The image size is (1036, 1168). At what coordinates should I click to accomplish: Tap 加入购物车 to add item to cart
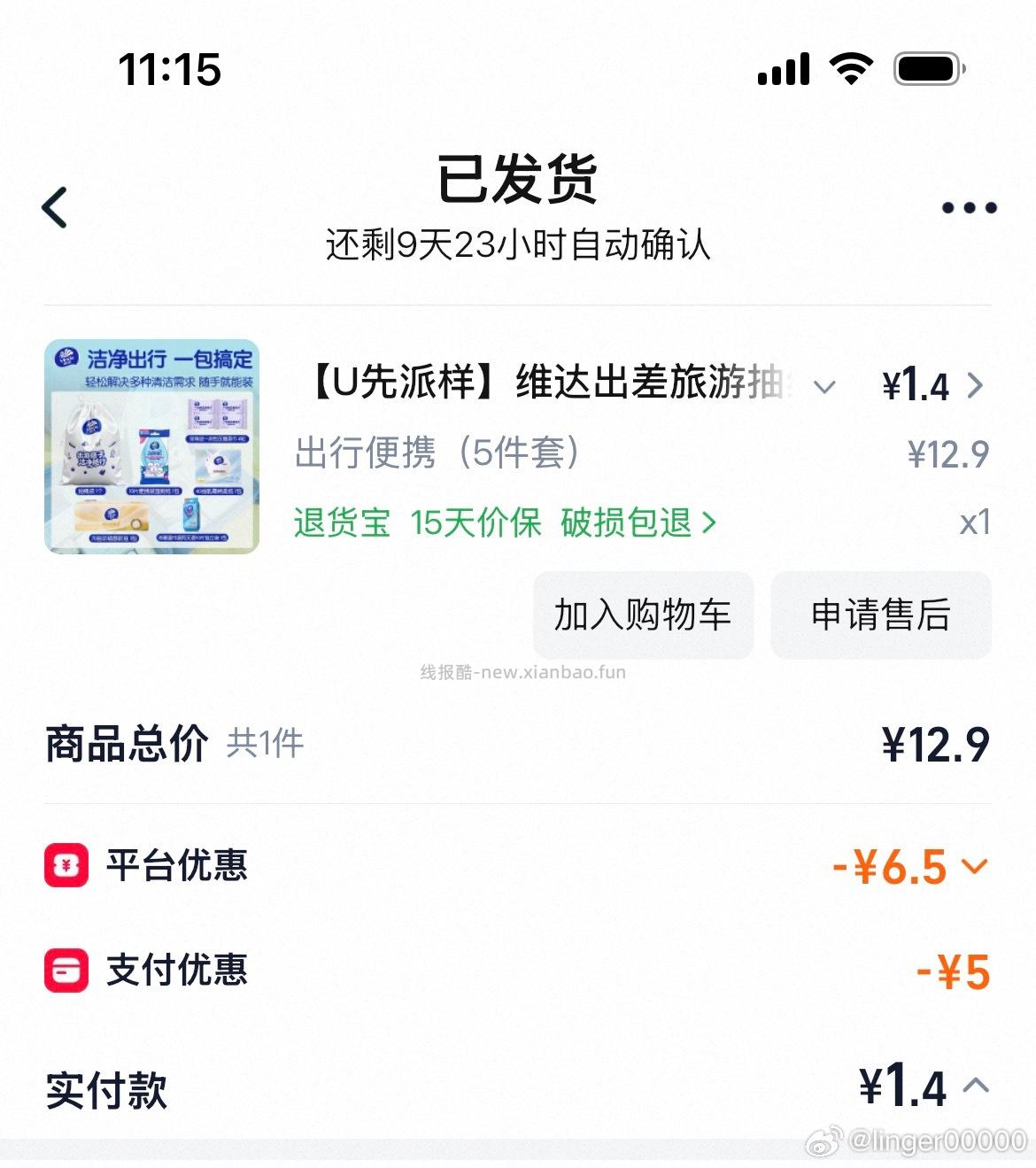(643, 615)
